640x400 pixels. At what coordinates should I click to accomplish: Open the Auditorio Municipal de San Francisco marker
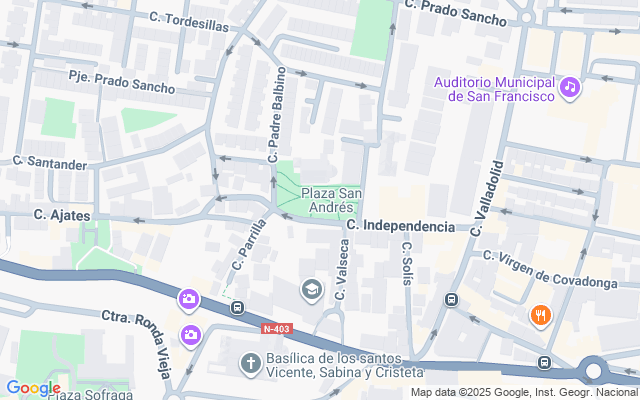click(569, 87)
